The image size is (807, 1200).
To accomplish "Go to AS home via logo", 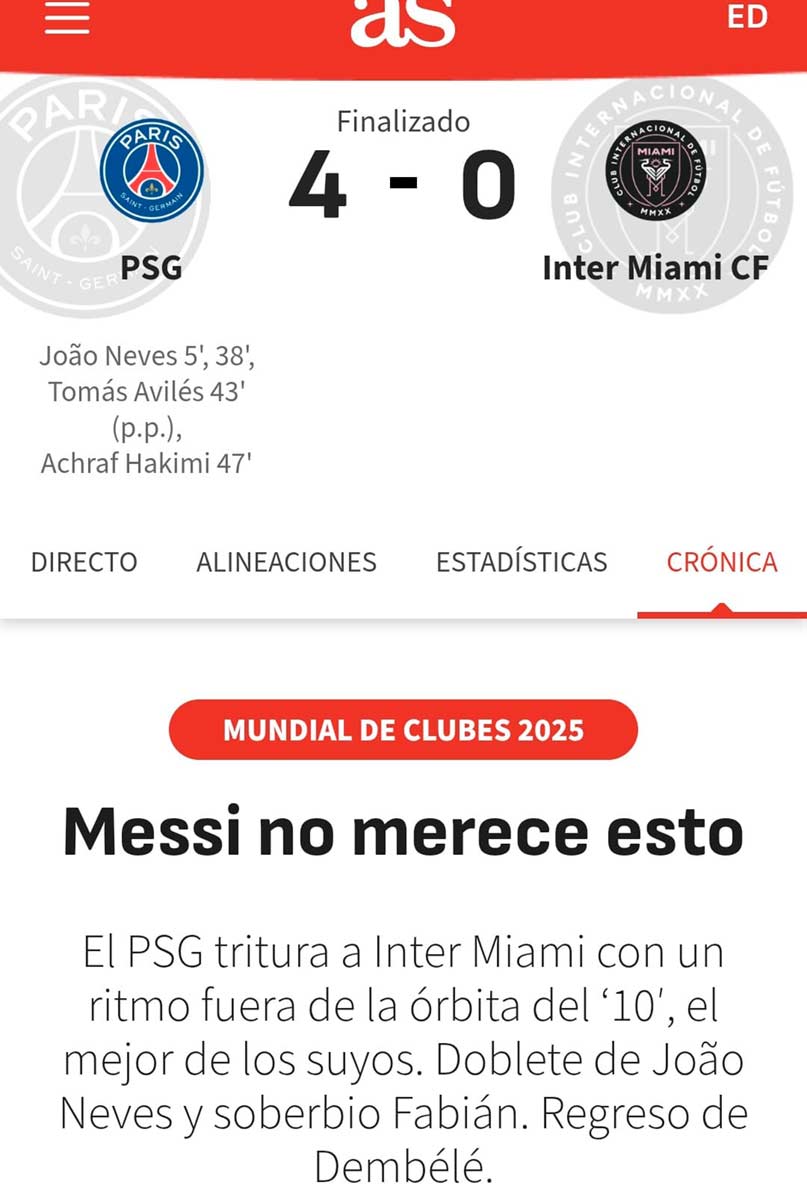I will point(402,22).
